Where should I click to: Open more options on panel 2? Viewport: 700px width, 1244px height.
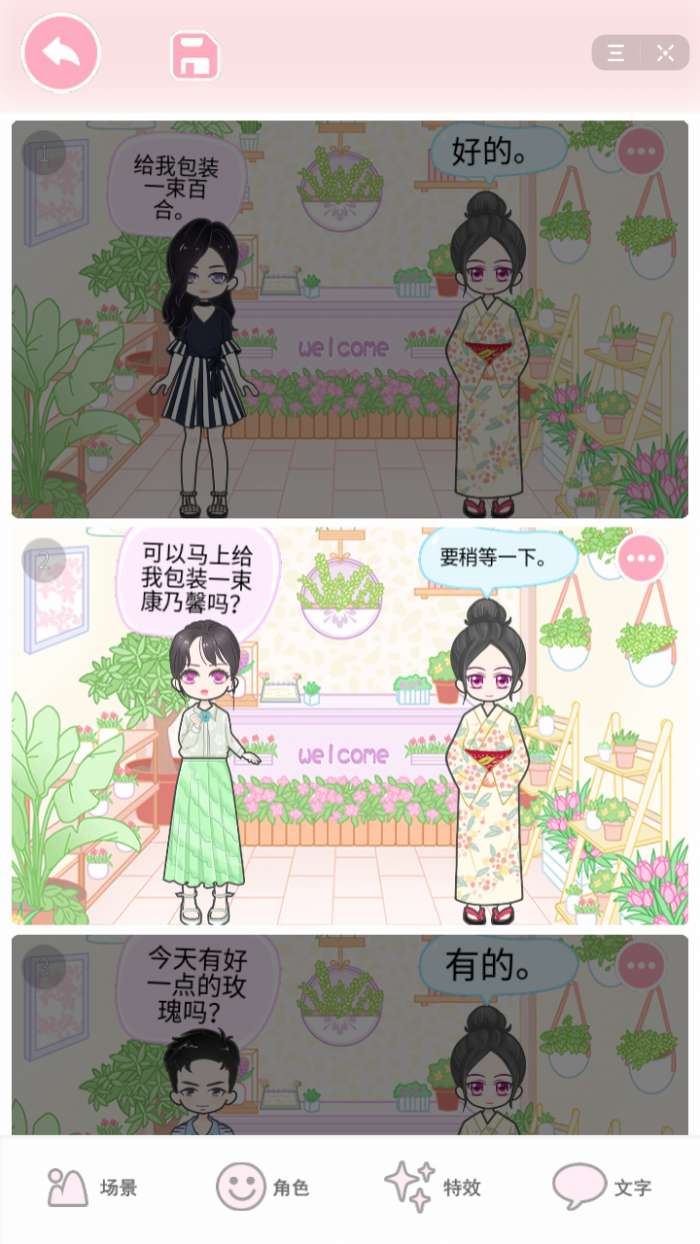click(x=641, y=558)
